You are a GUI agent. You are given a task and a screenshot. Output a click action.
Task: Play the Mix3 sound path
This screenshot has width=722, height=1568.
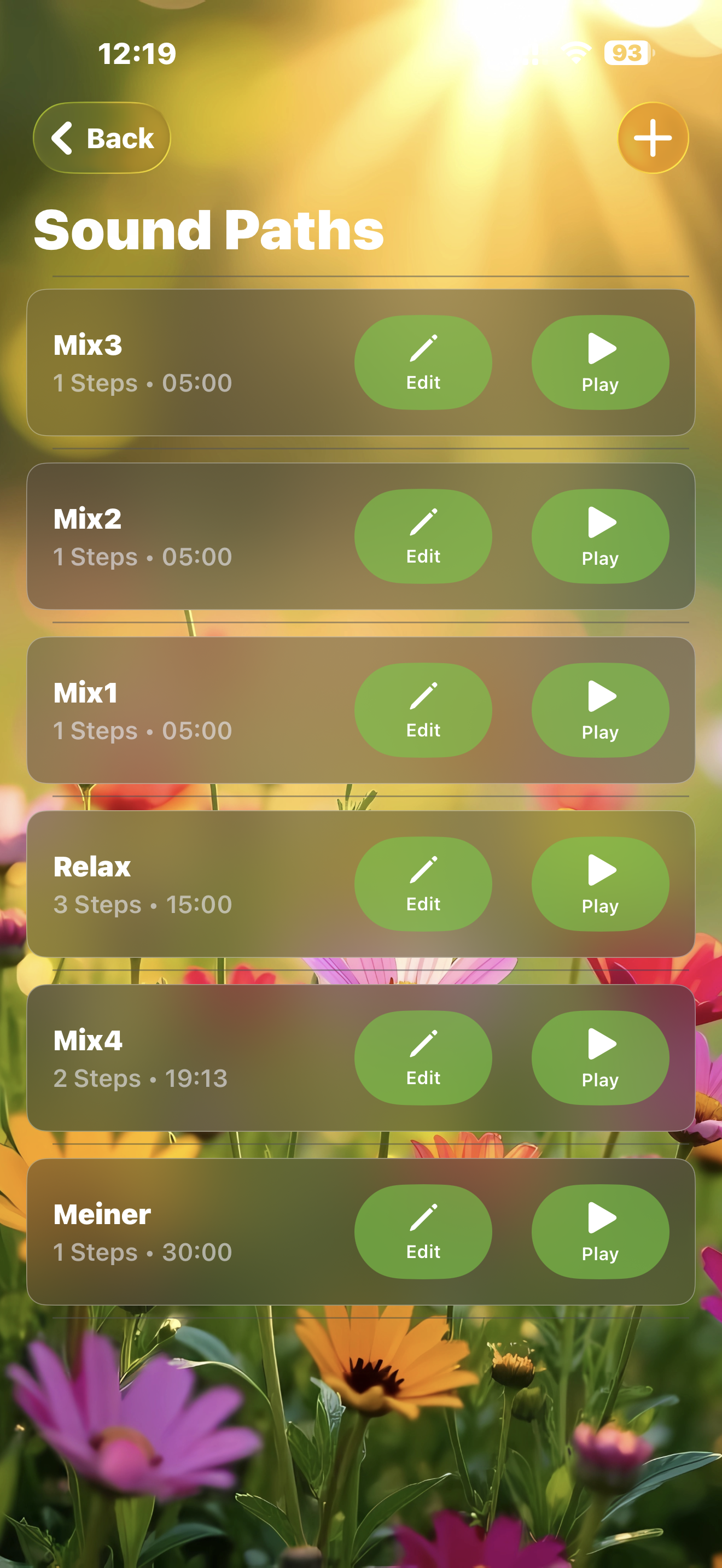[599, 362]
